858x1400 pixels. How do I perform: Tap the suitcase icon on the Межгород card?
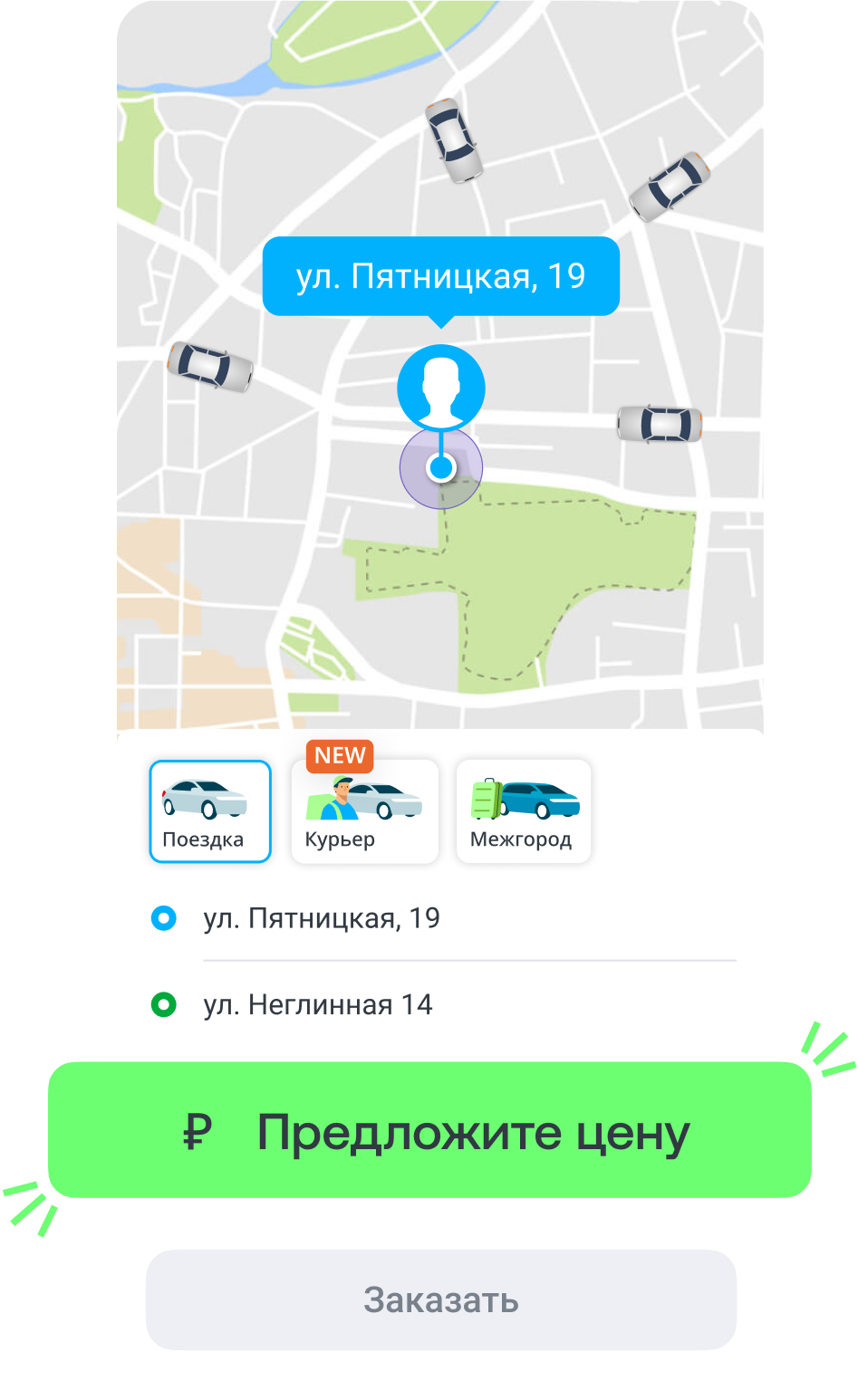[x=485, y=797]
